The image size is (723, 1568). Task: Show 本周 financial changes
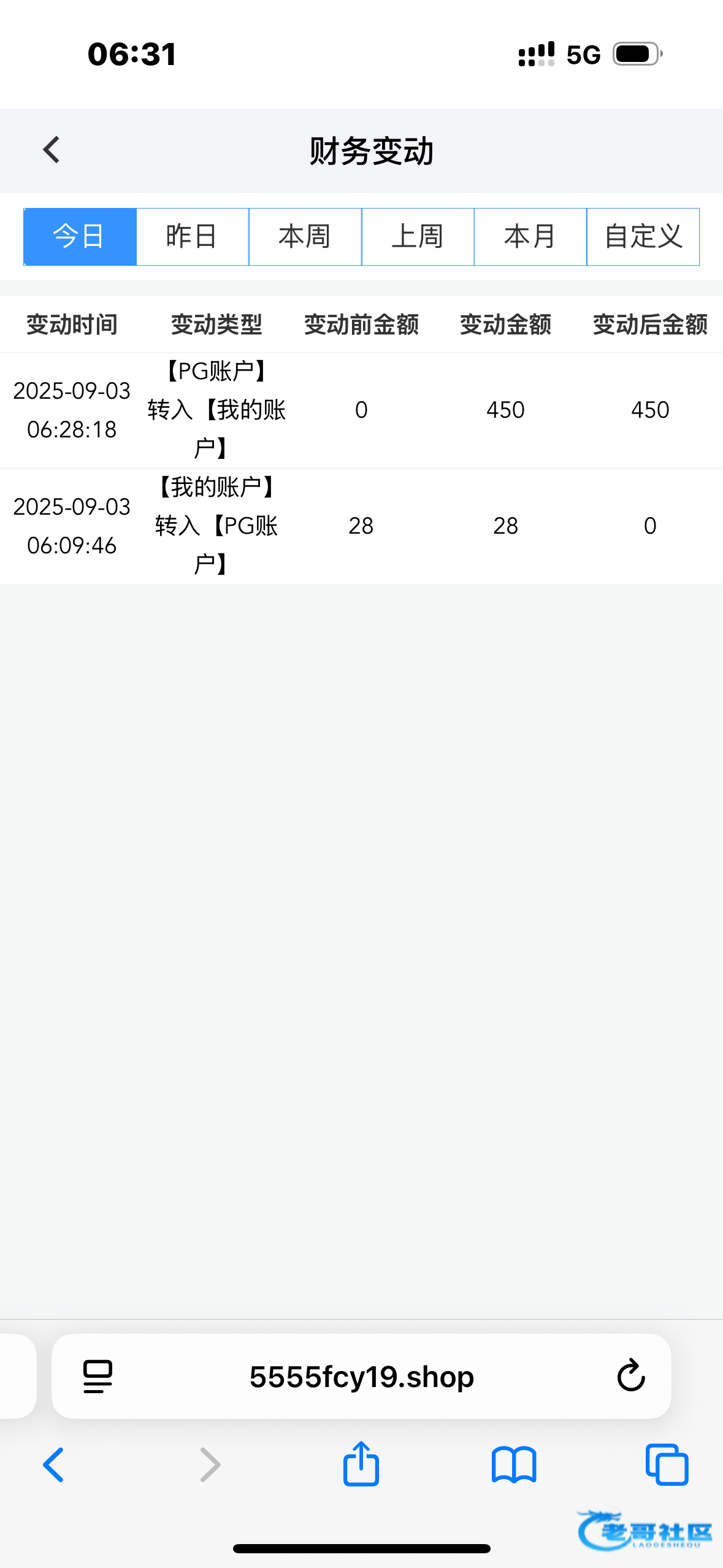[x=305, y=237]
